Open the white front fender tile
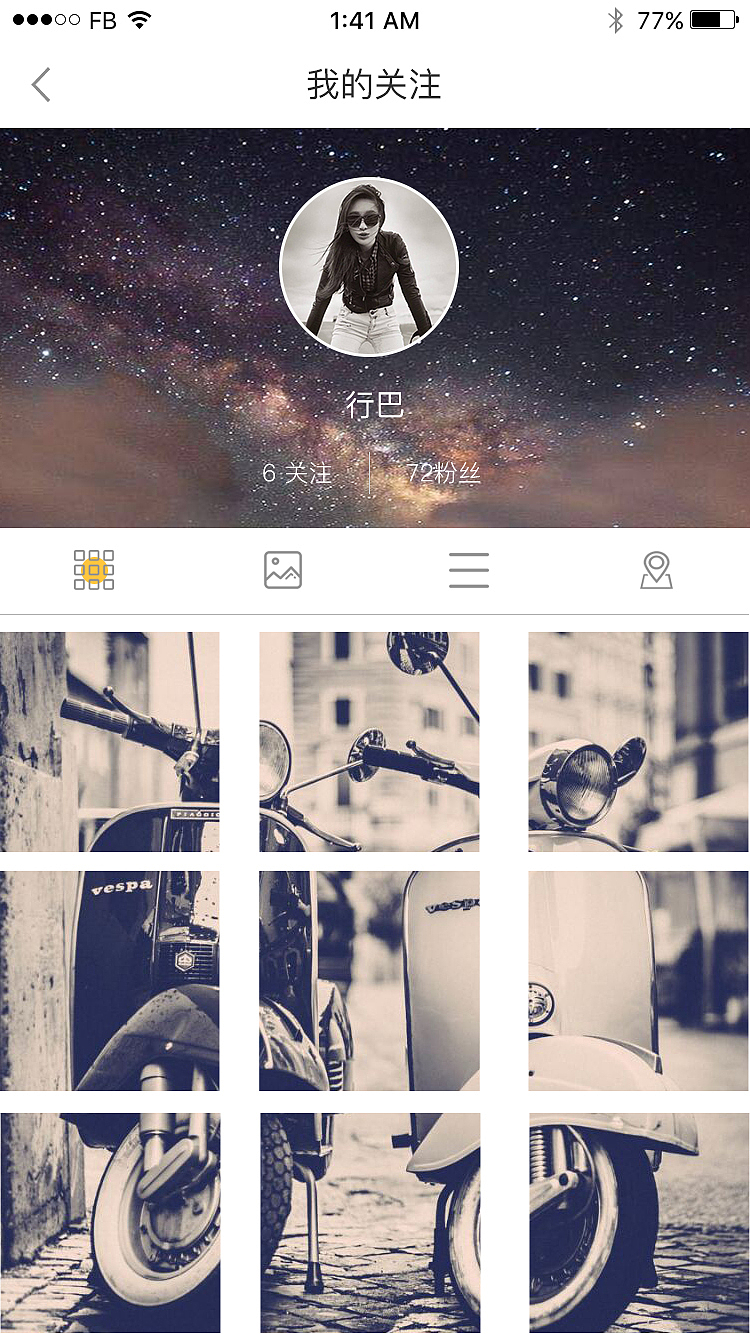Image resolution: width=750 pixels, height=1334 pixels. 638,981
